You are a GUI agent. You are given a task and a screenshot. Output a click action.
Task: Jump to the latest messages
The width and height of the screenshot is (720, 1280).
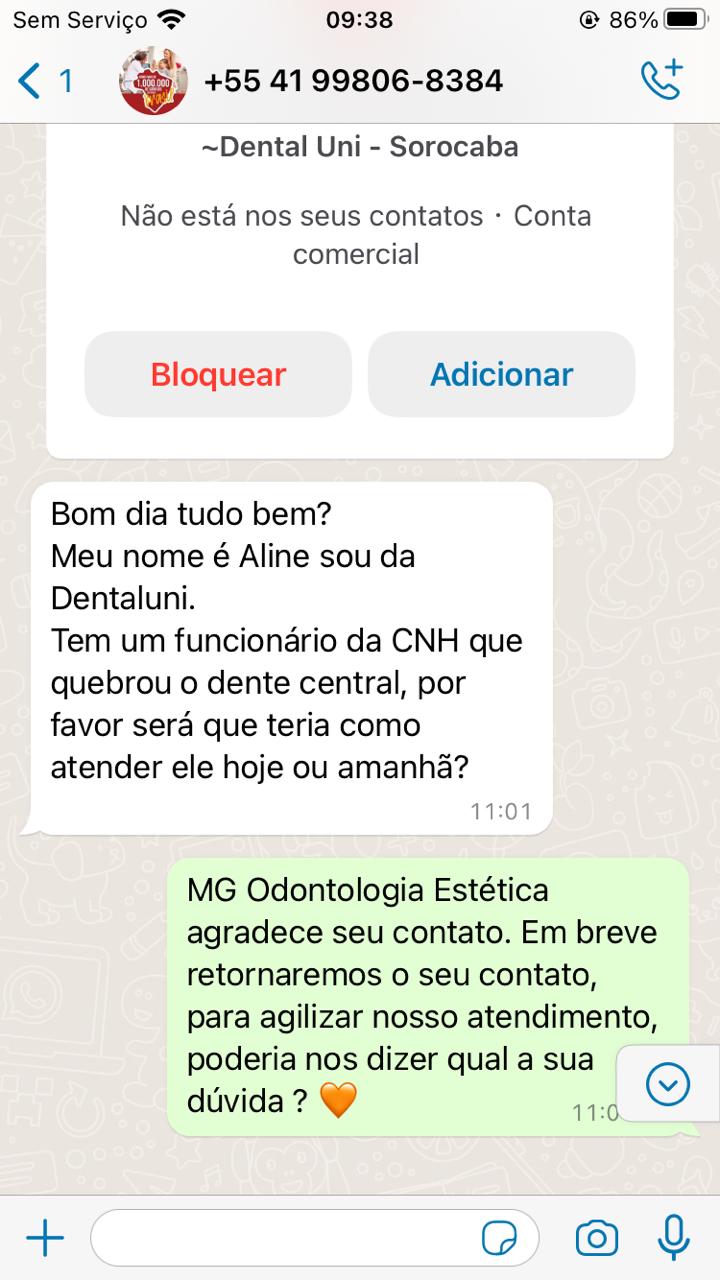tap(667, 1084)
